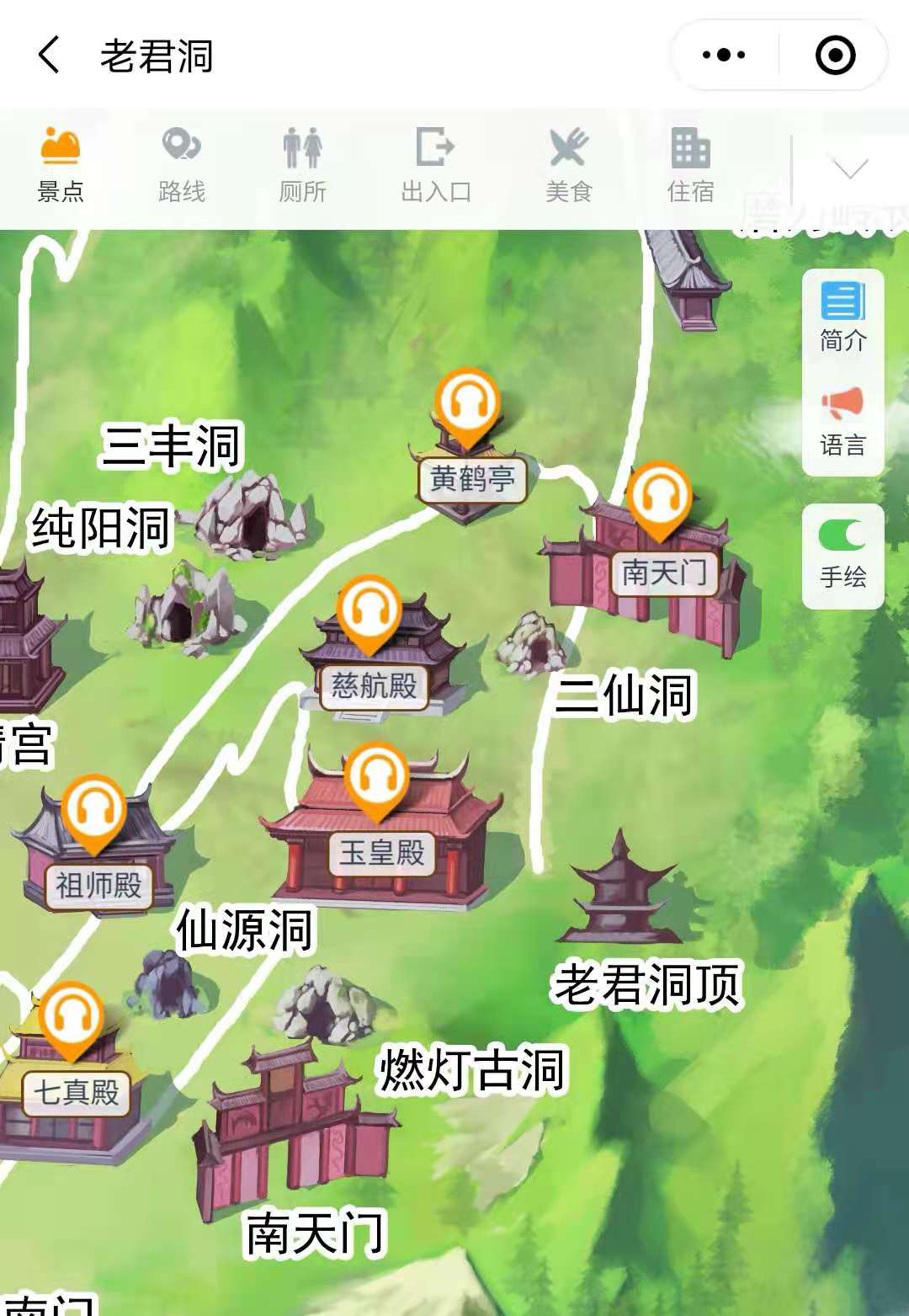
Task: Go back from 老君洞 page
Action: click(x=50, y=56)
